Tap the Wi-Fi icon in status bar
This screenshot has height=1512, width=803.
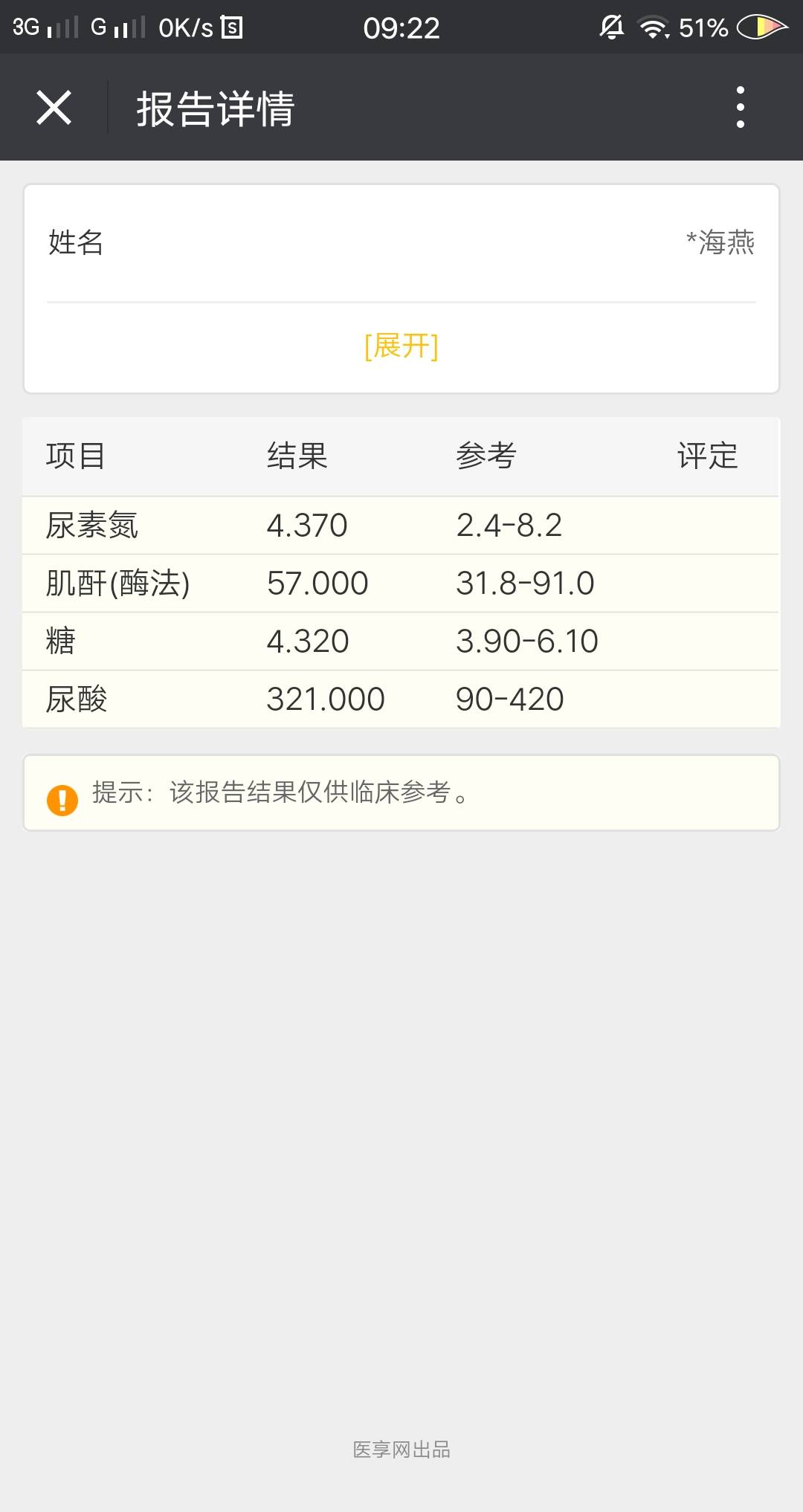653,27
